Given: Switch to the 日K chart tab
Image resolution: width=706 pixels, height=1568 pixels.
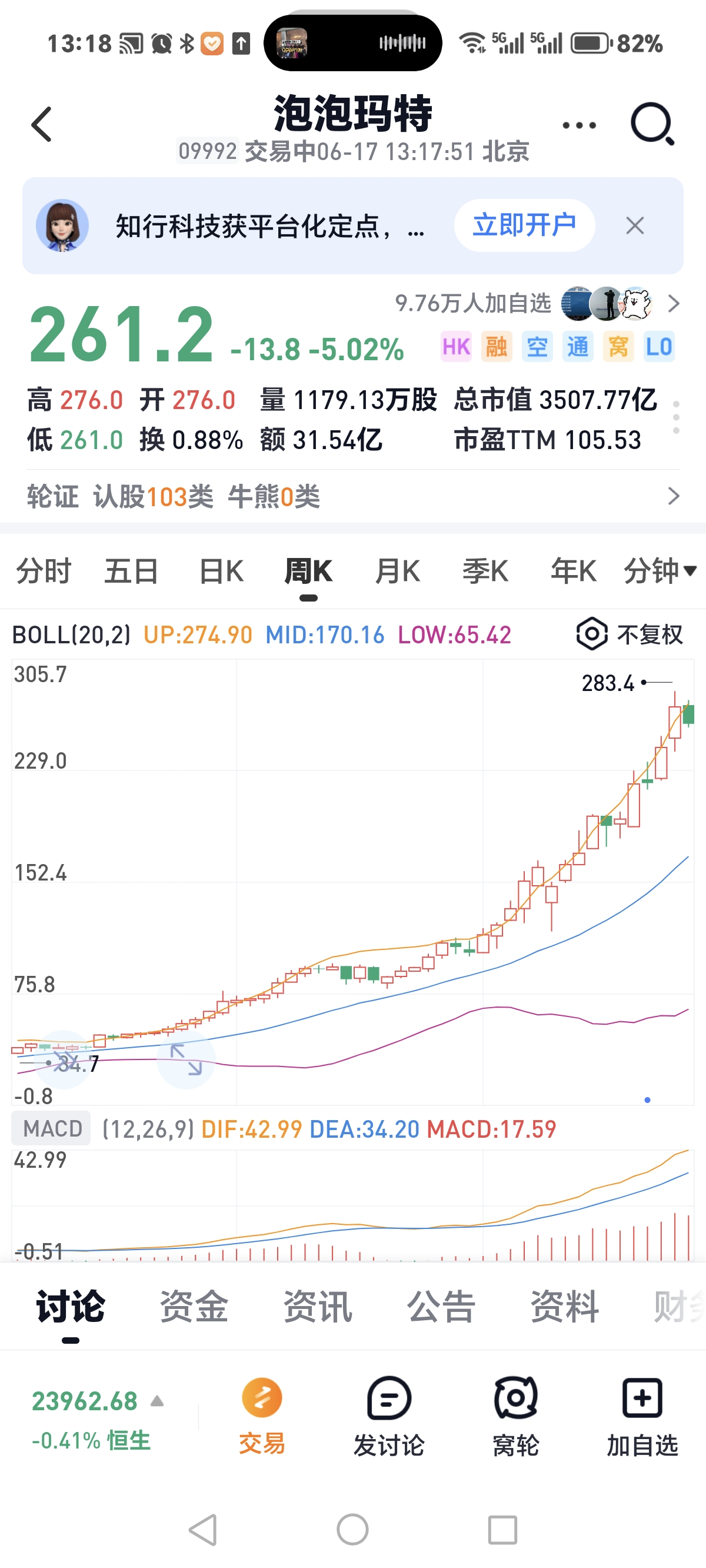Looking at the screenshot, I should pos(221,572).
